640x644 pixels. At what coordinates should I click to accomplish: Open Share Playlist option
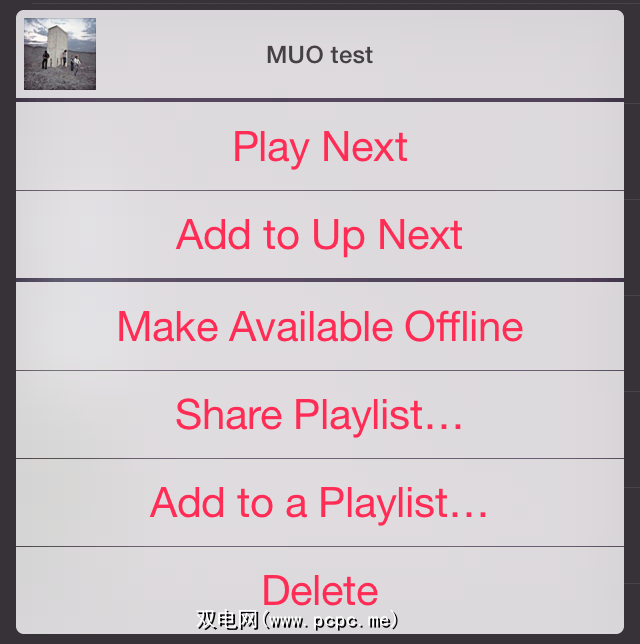(x=320, y=414)
